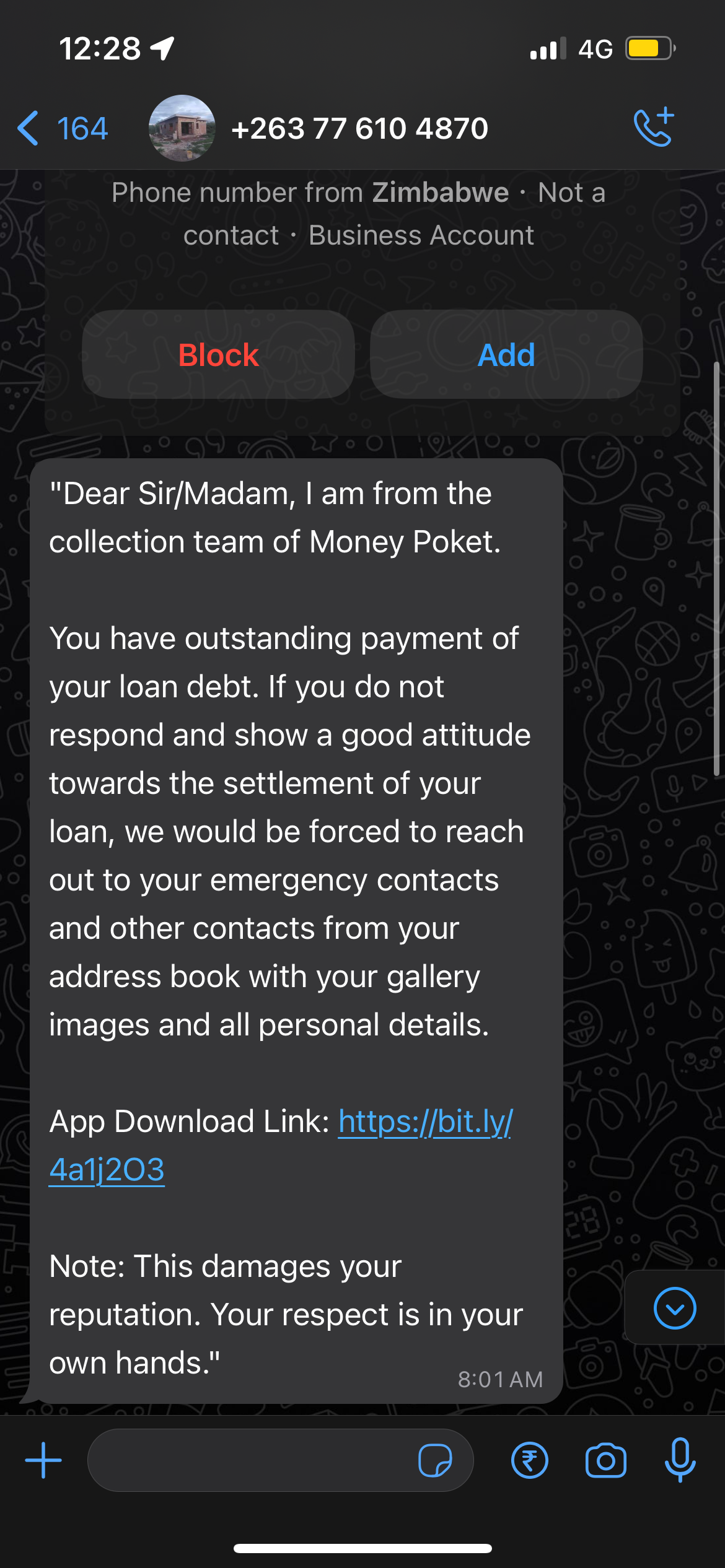Jump to the latest message
725x1568 pixels.
coord(675,1309)
